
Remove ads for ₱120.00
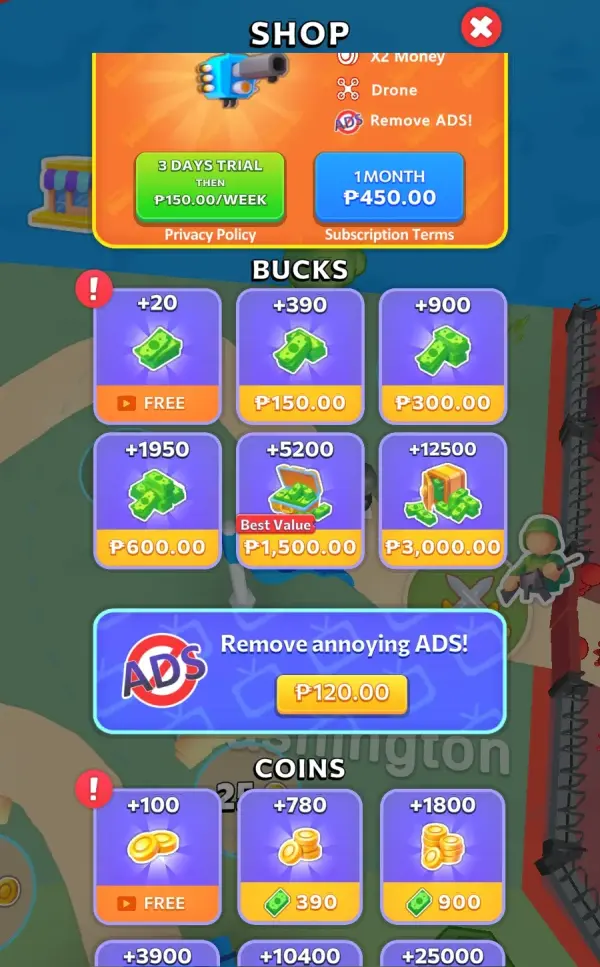(341, 692)
